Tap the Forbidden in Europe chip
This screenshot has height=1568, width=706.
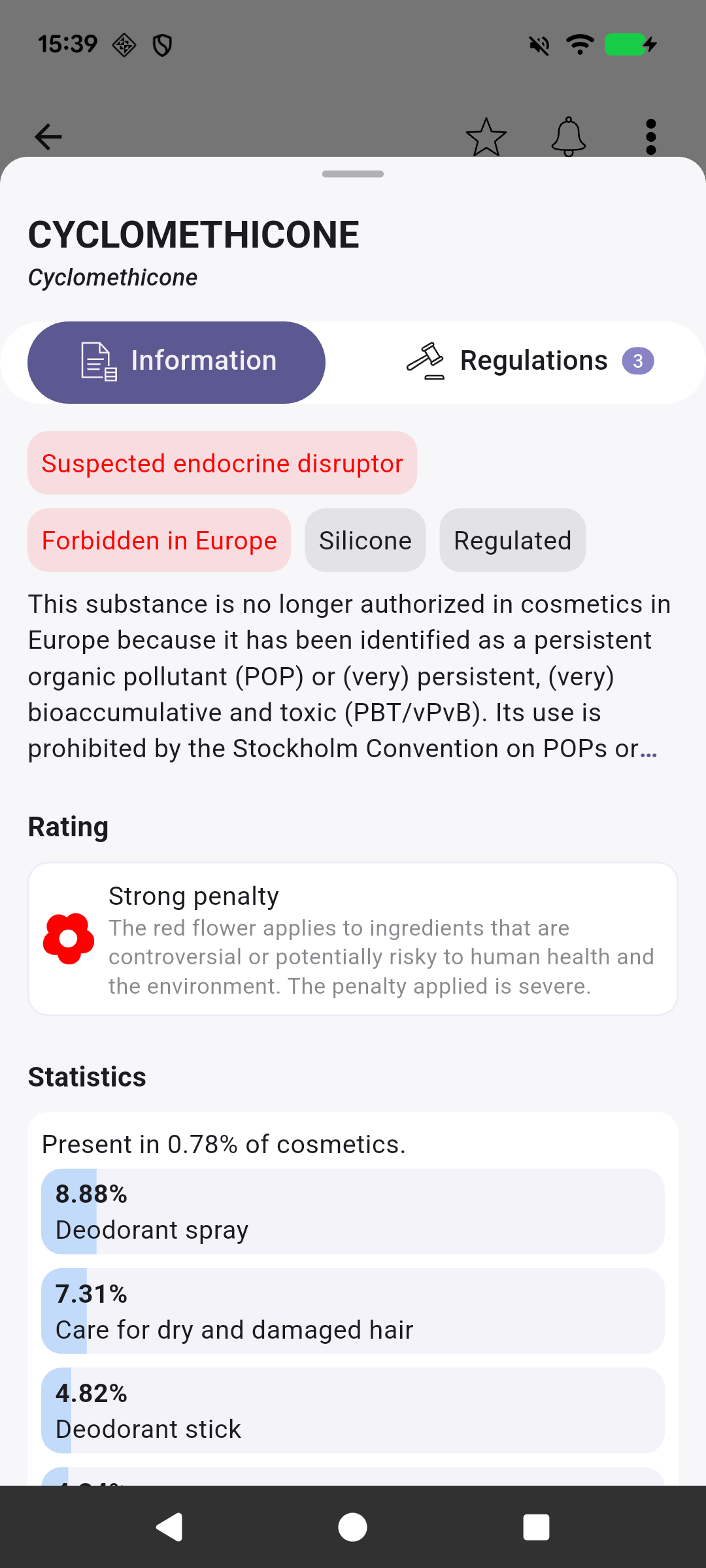point(159,541)
